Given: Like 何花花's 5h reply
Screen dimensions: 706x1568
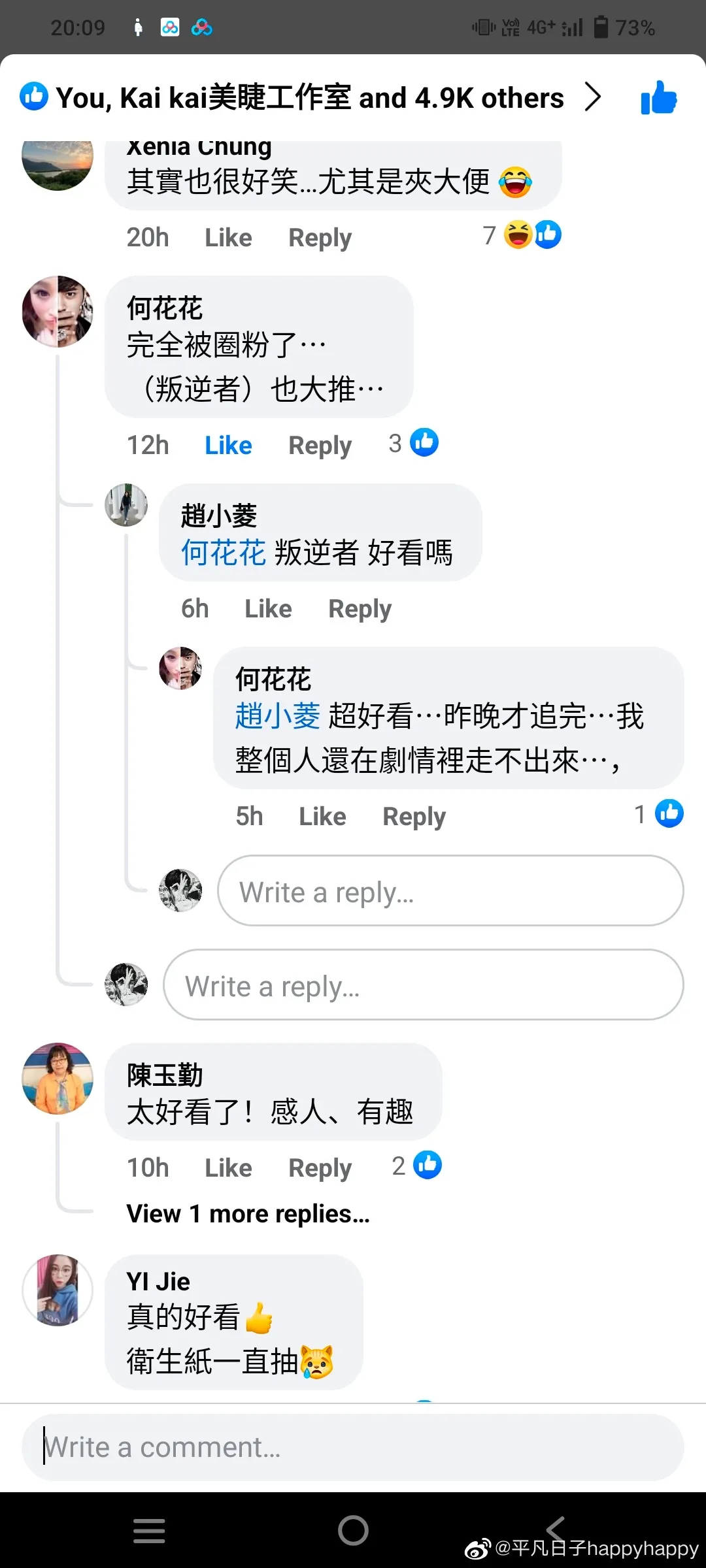Looking at the screenshot, I should click(322, 817).
